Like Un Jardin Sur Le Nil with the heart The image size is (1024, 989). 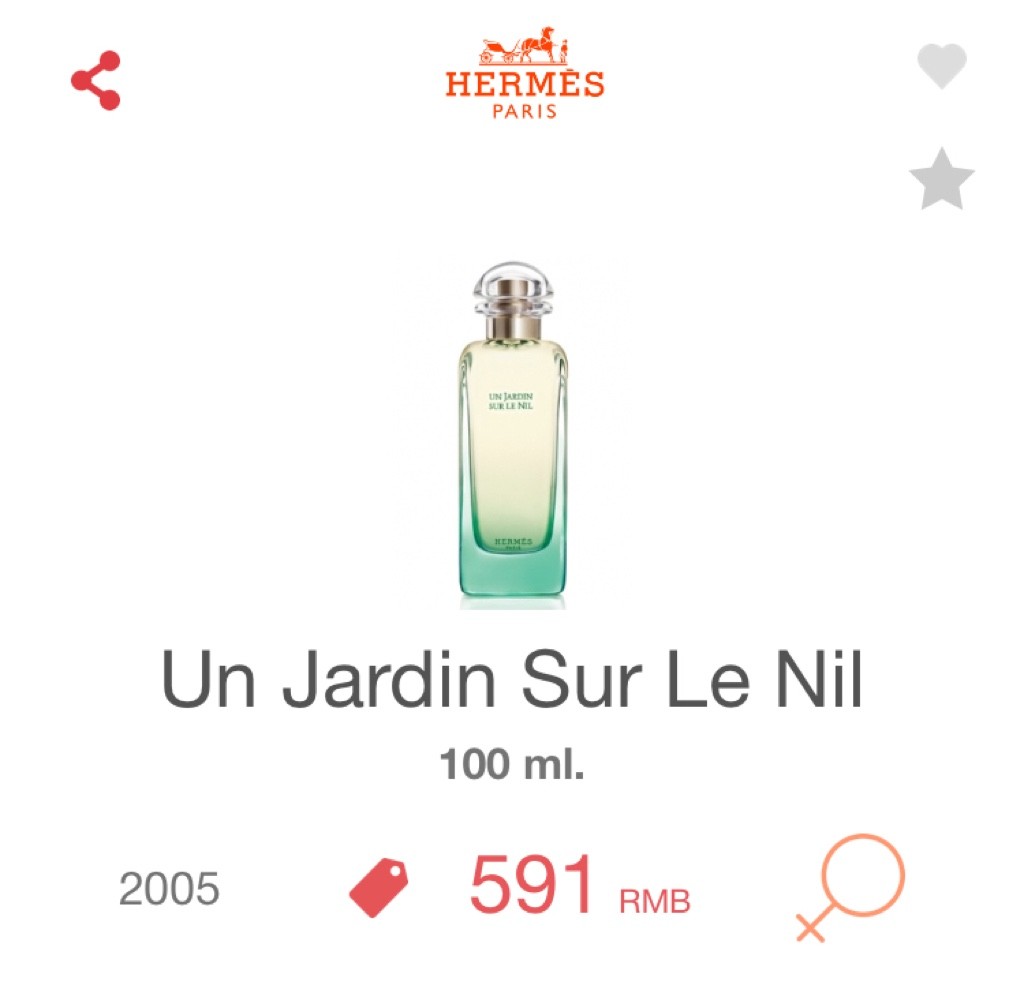pos(942,67)
